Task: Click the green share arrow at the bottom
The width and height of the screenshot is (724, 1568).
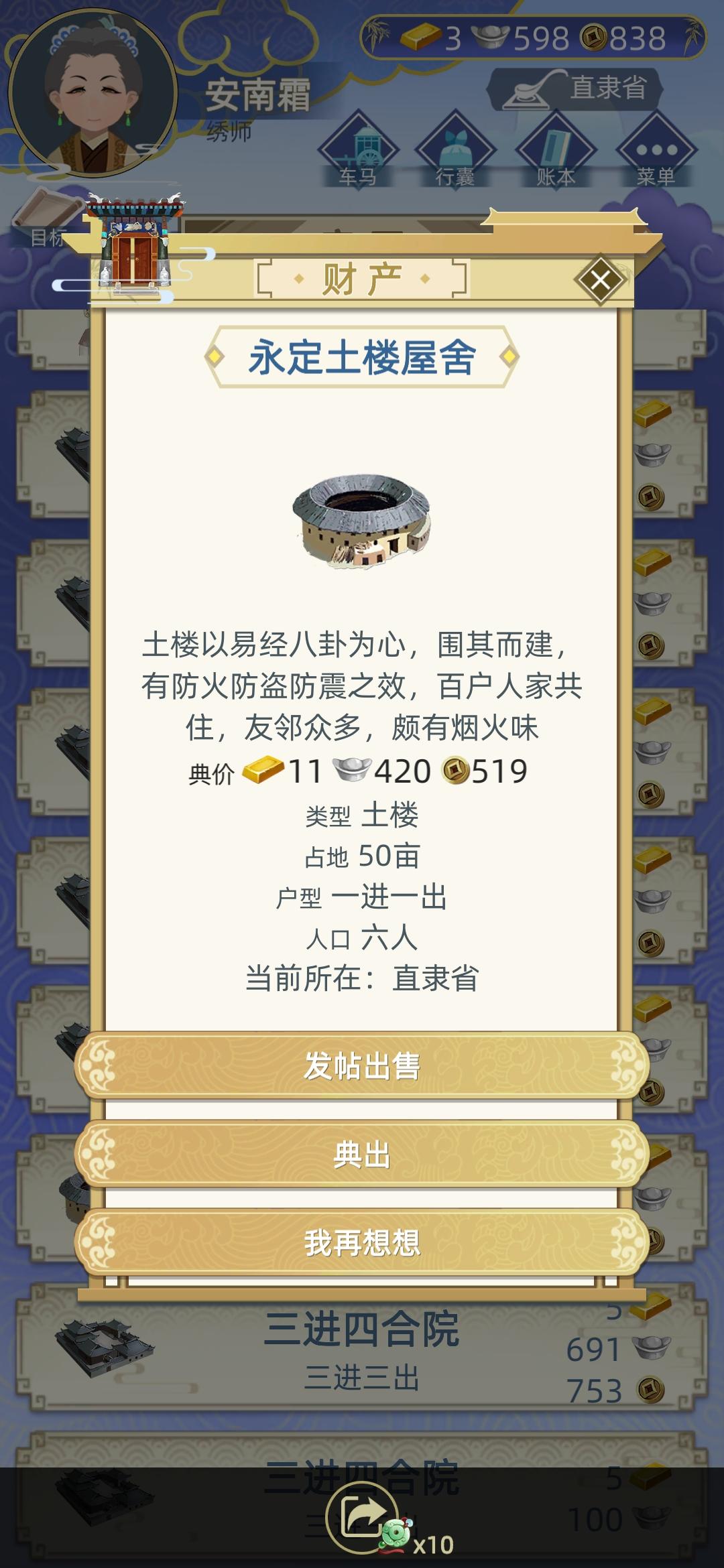Action: [x=362, y=1516]
